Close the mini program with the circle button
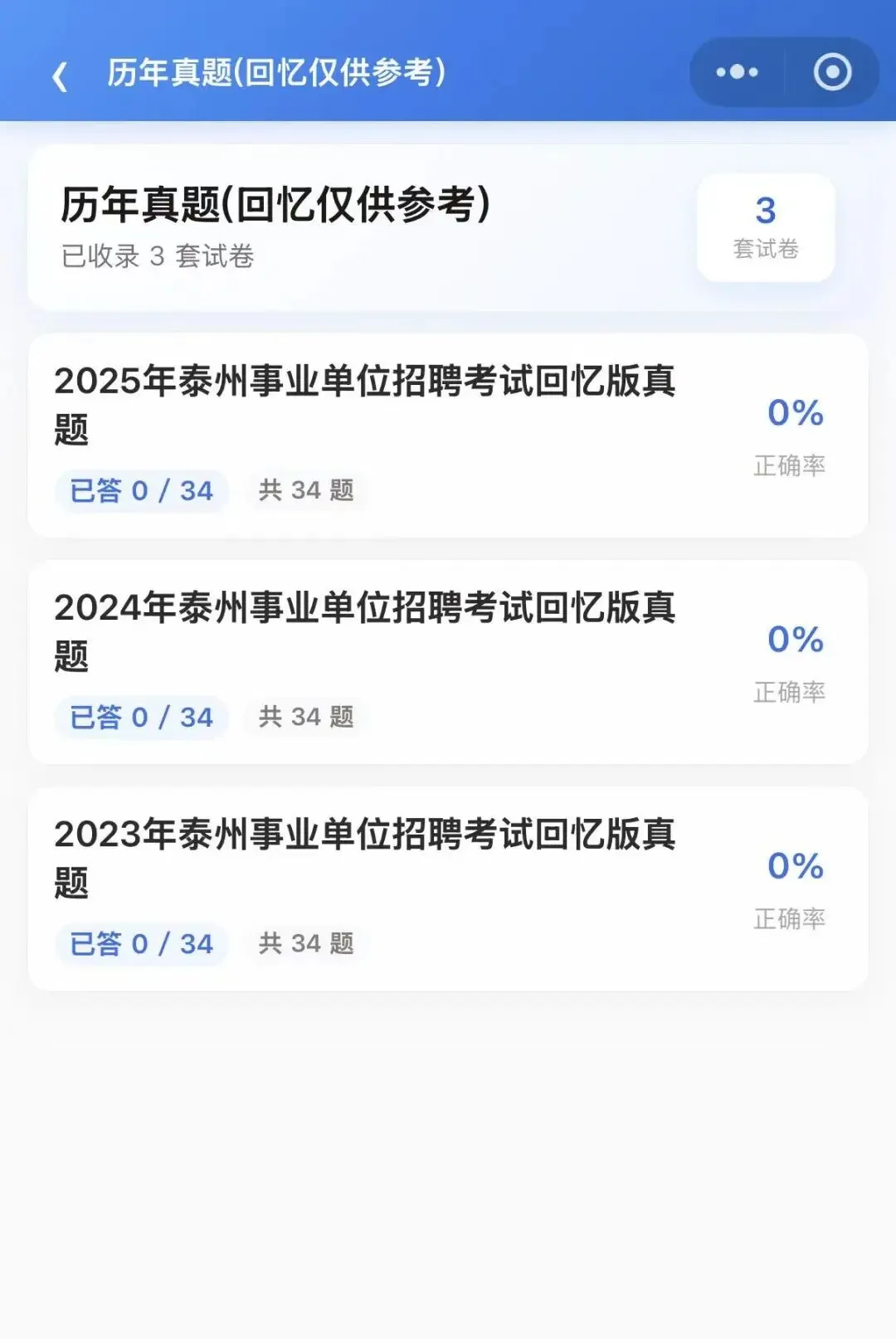The width and height of the screenshot is (896, 1339). (832, 72)
